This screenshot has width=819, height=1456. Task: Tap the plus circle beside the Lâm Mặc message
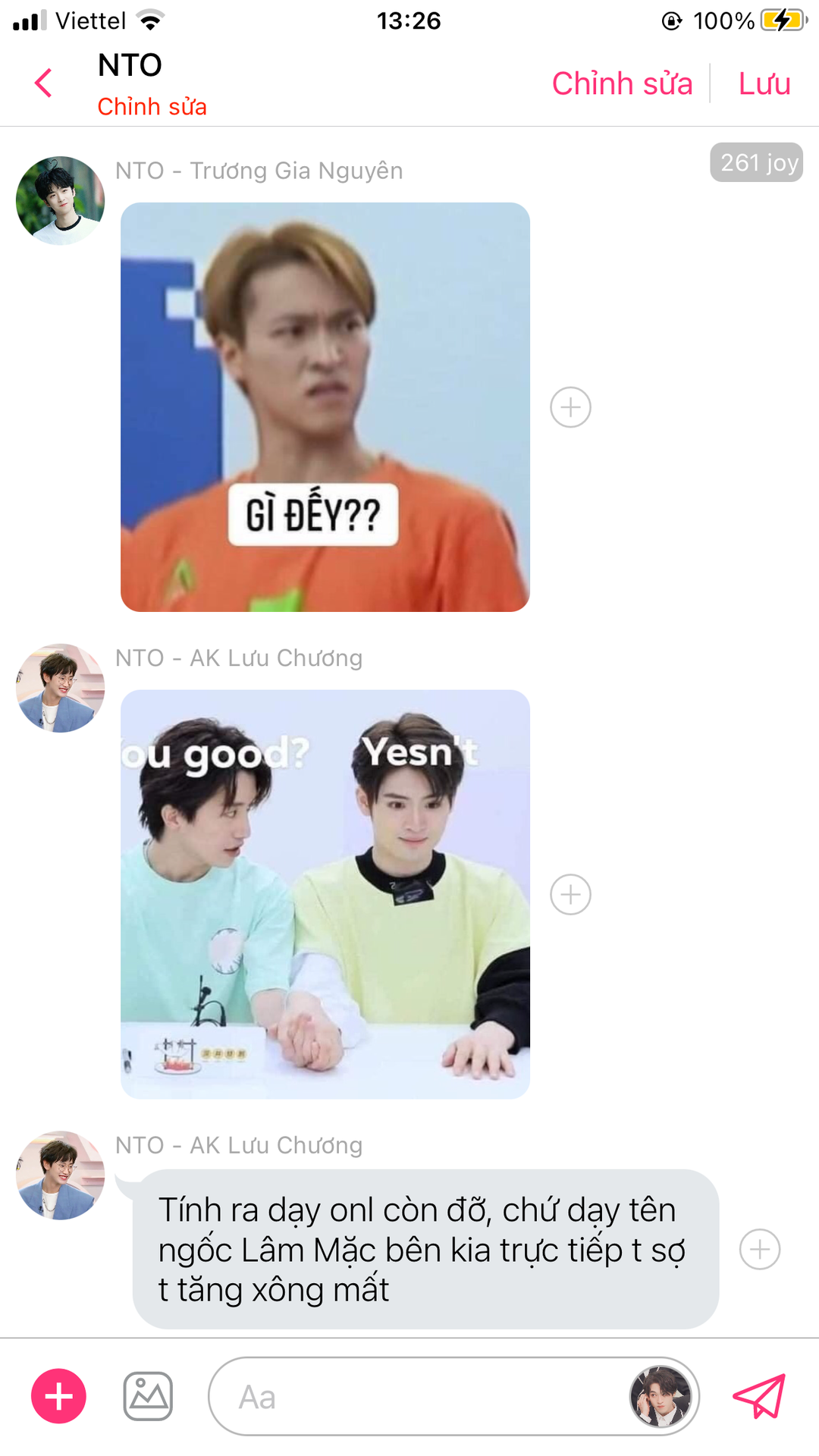point(760,1249)
